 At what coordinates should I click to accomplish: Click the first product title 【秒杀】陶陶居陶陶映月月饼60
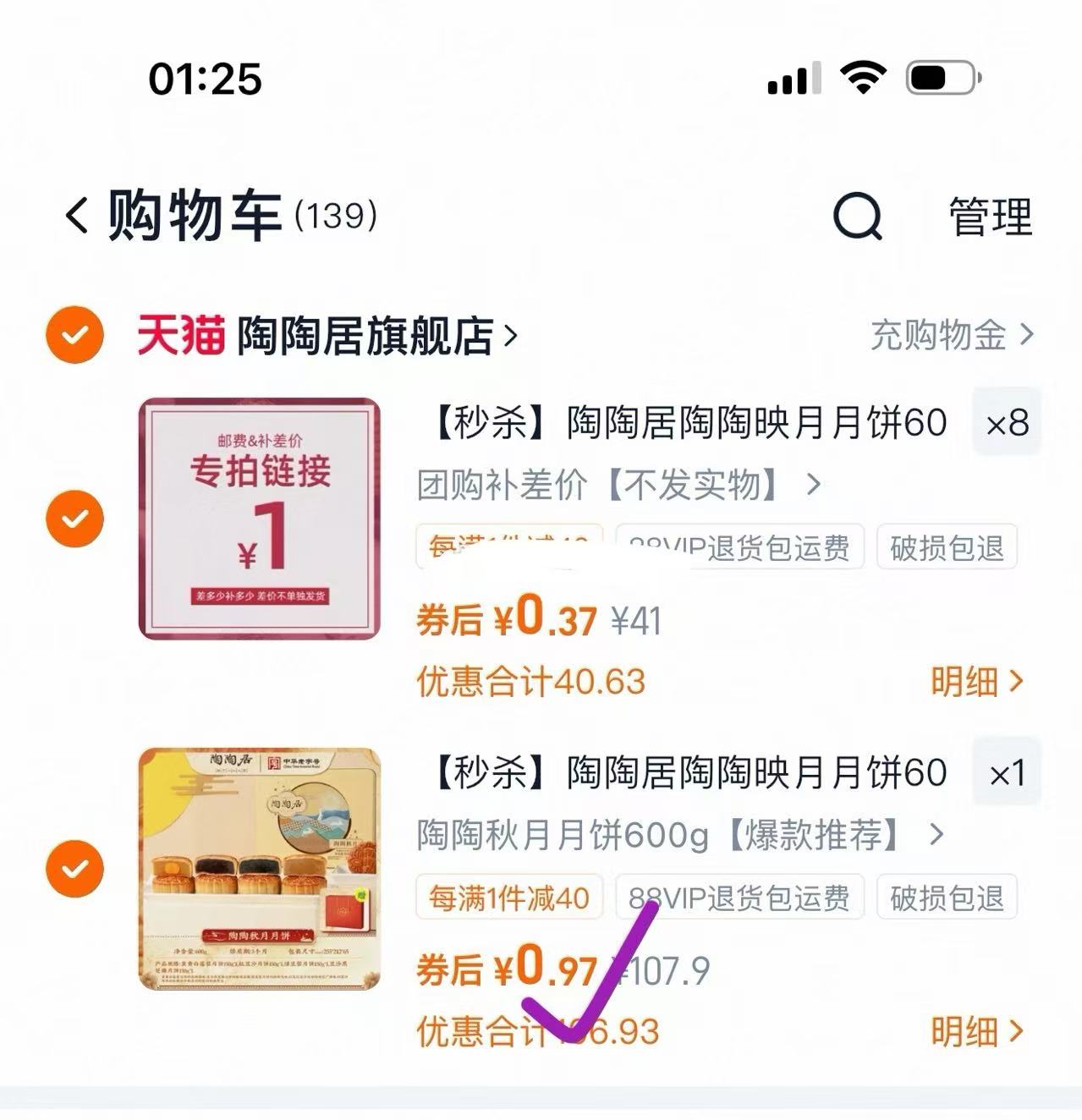coord(685,423)
